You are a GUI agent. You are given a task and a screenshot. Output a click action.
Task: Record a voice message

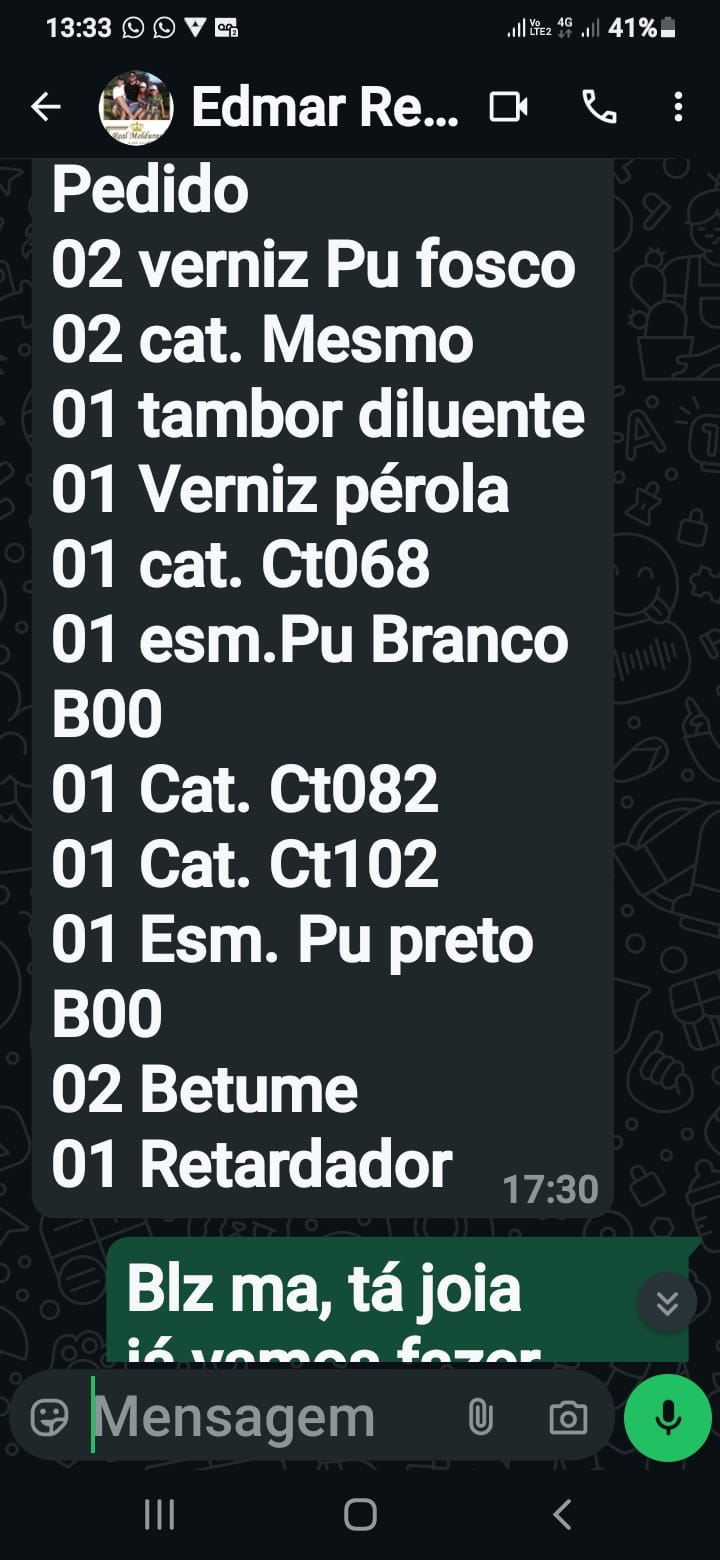pos(667,1417)
